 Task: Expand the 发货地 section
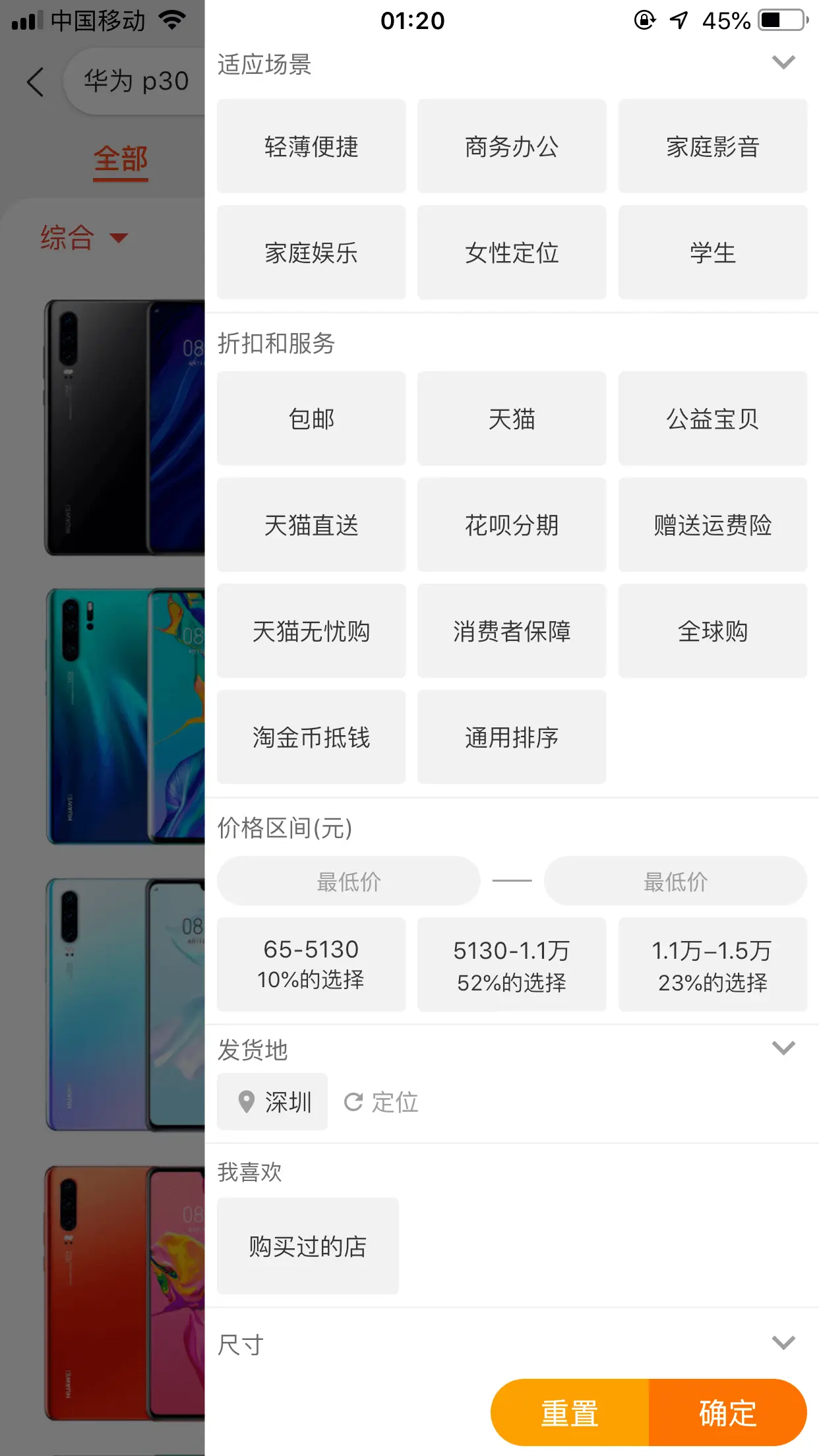783,1048
